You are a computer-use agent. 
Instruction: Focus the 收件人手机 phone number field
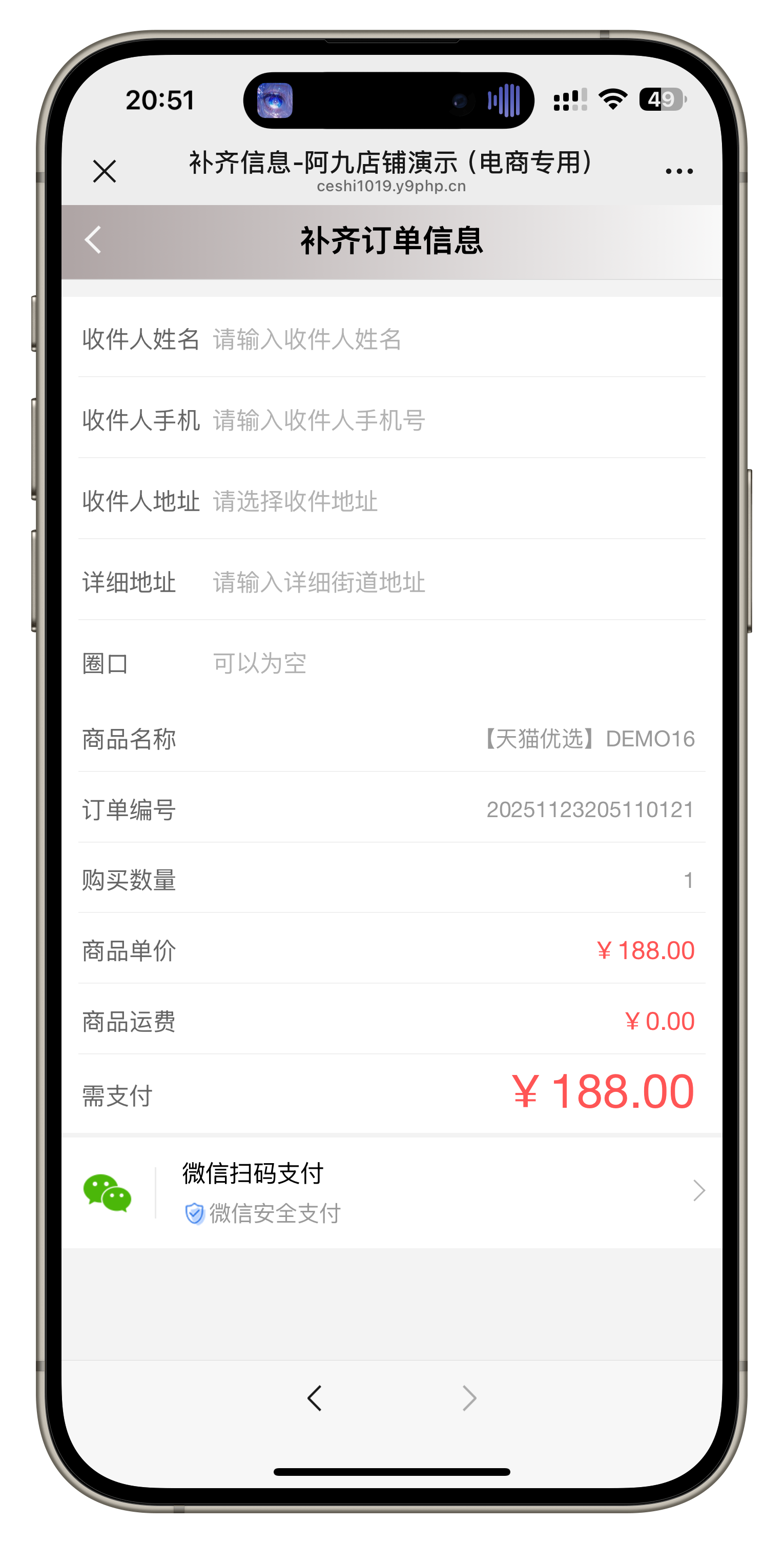[455, 420]
